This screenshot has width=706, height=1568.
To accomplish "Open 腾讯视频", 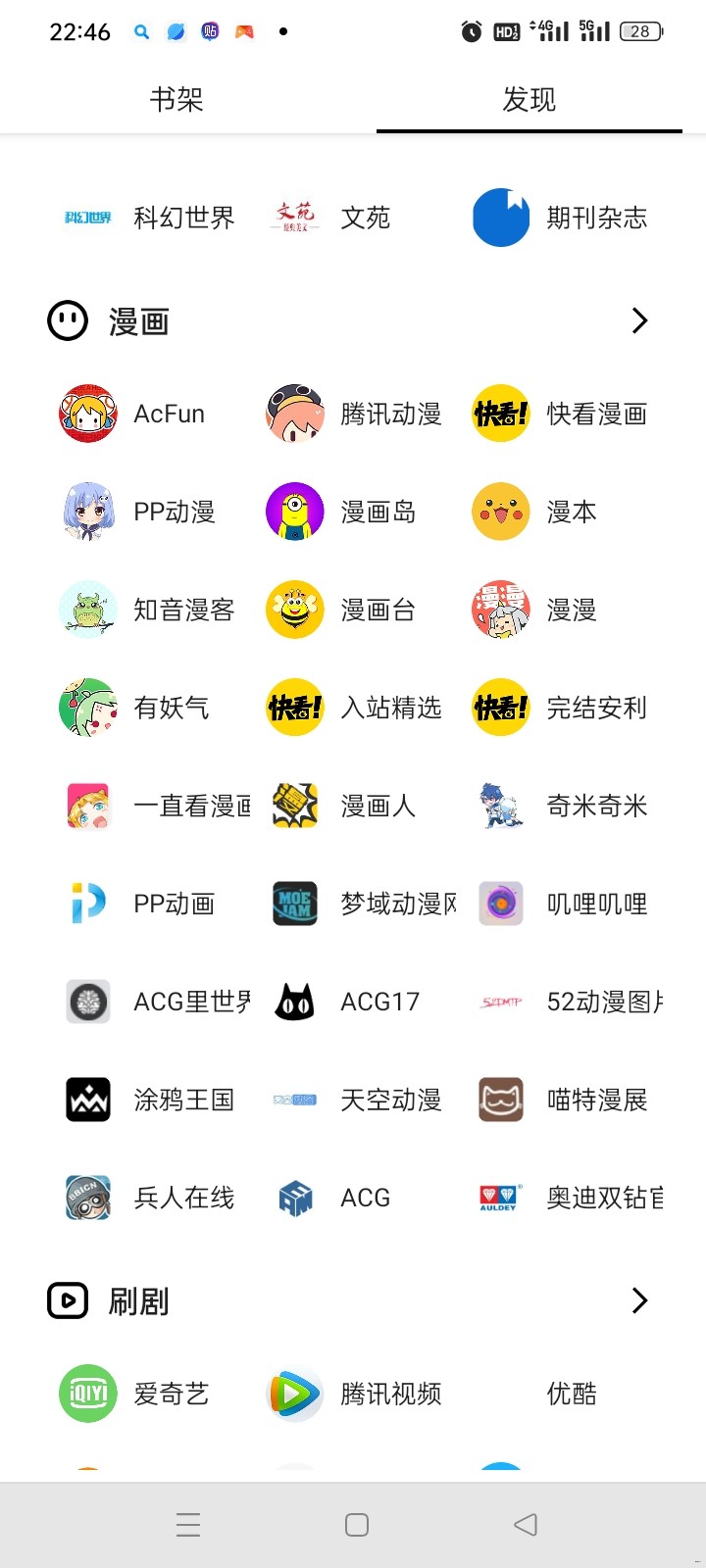I will [354, 1394].
